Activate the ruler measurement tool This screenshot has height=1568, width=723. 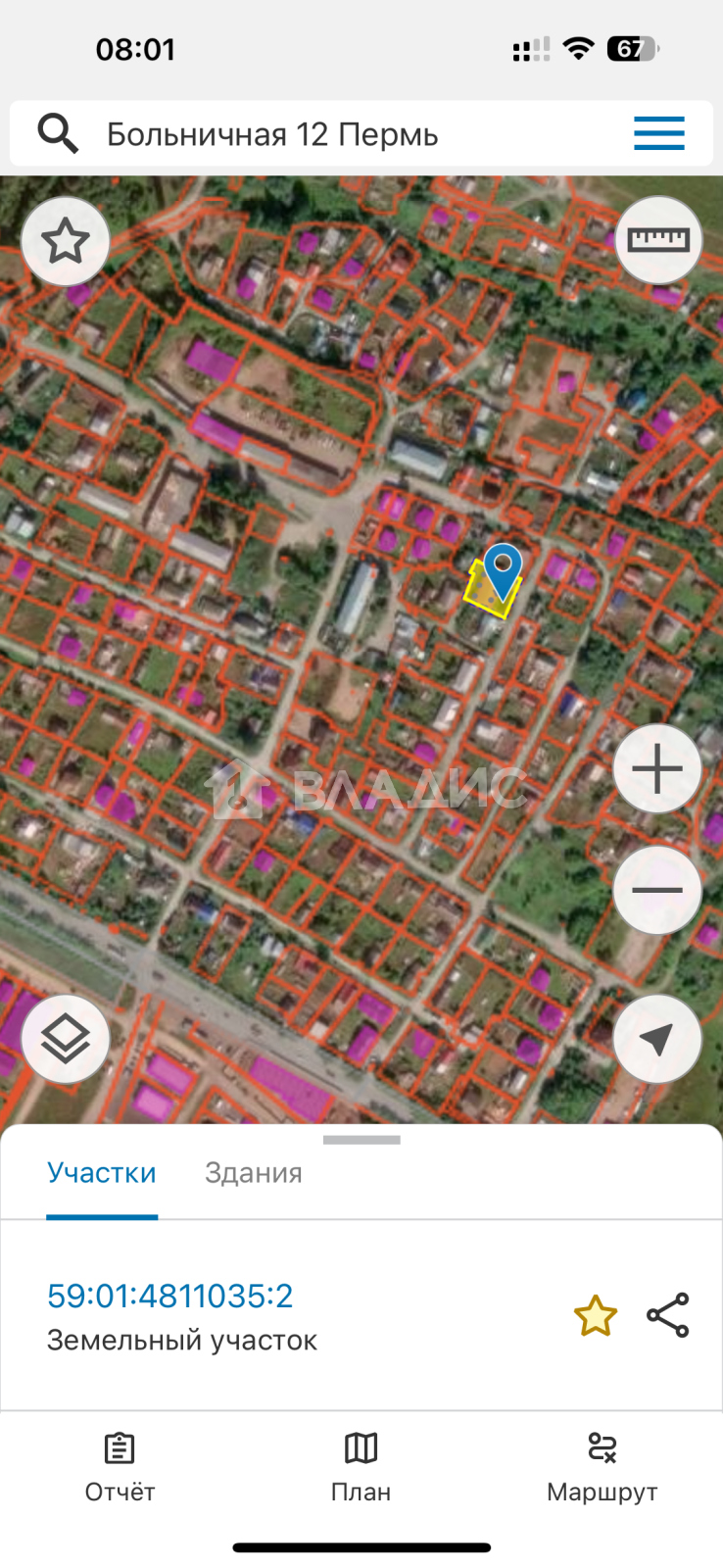coord(658,240)
